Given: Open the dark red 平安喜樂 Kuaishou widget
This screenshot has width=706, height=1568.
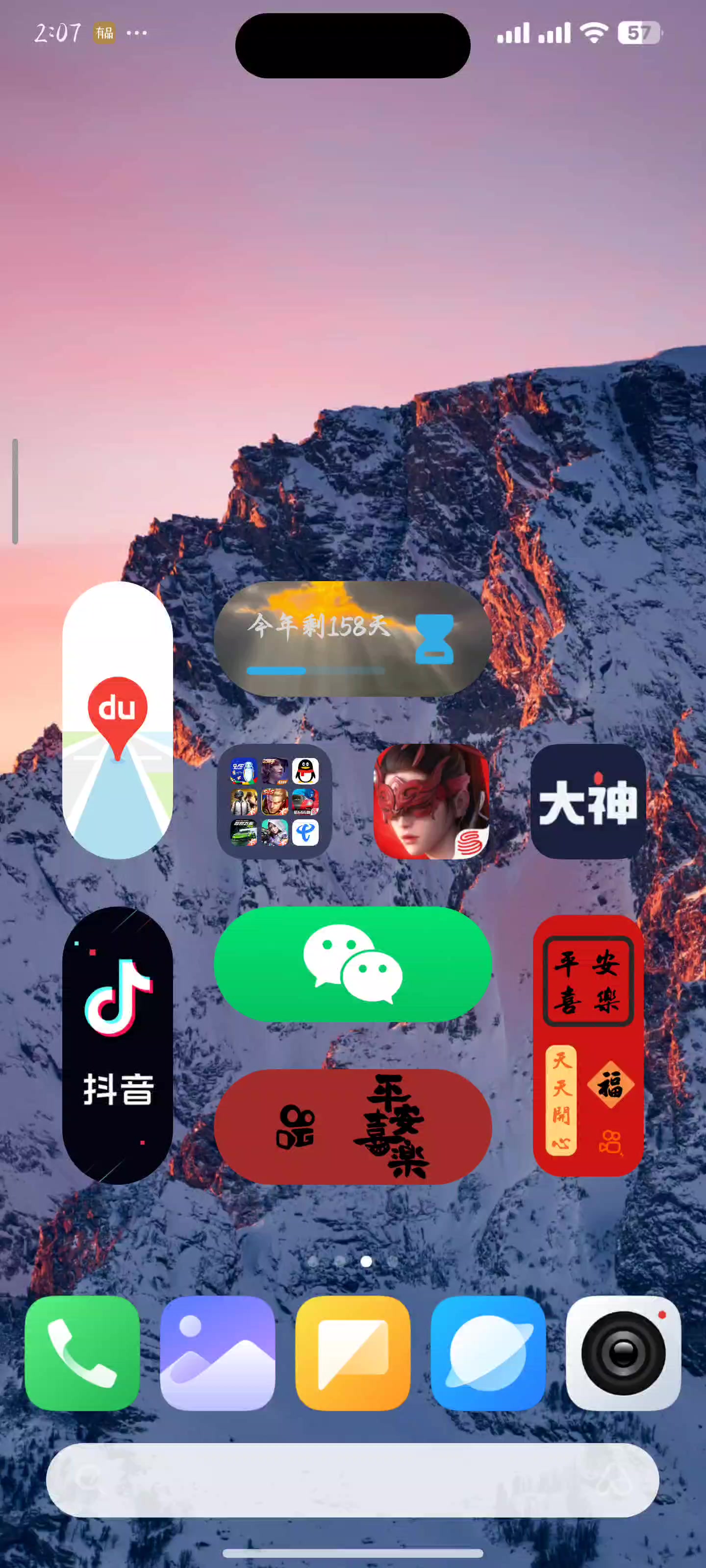Looking at the screenshot, I should [352, 1126].
